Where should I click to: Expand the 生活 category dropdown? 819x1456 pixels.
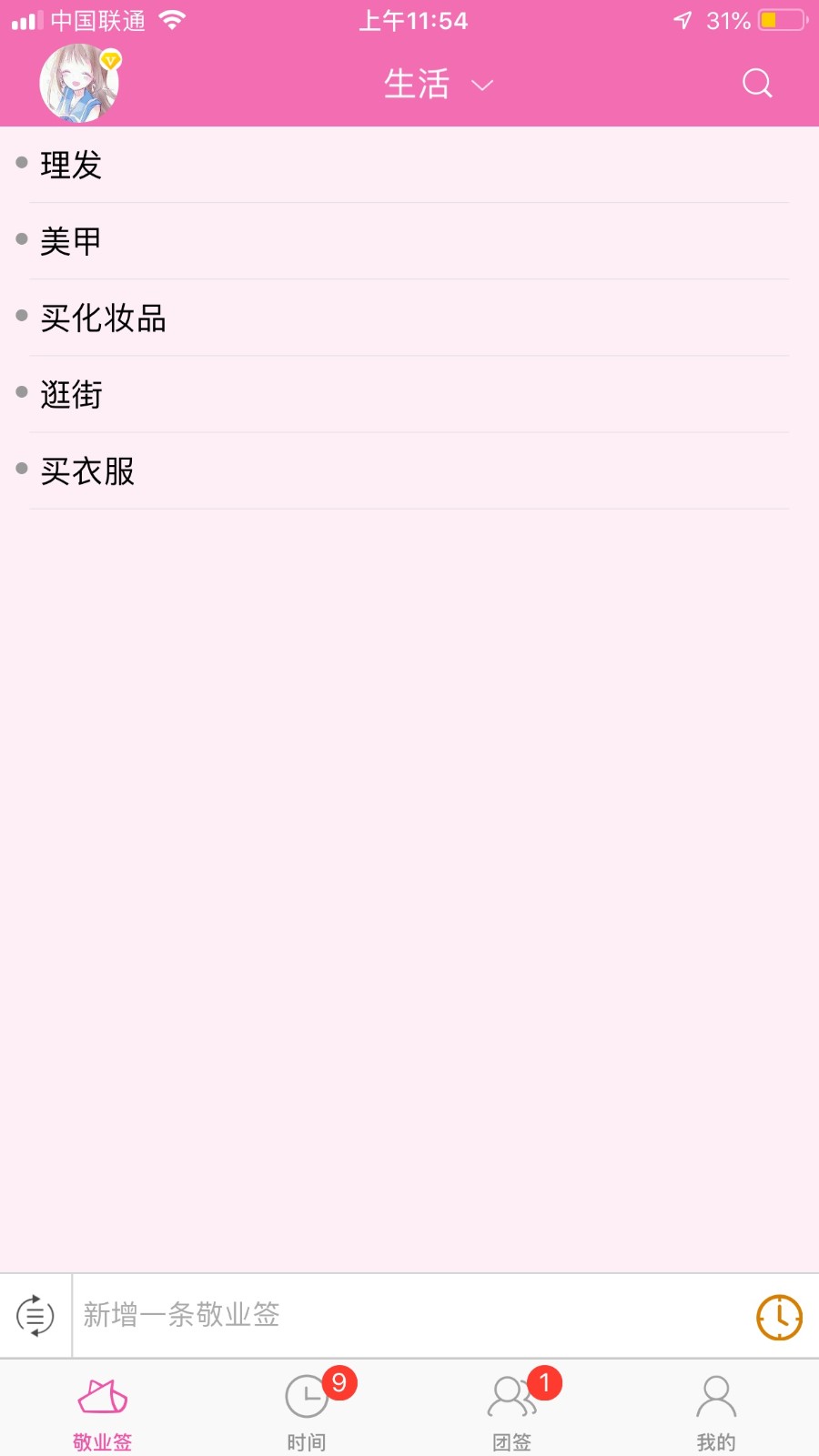(438, 85)
